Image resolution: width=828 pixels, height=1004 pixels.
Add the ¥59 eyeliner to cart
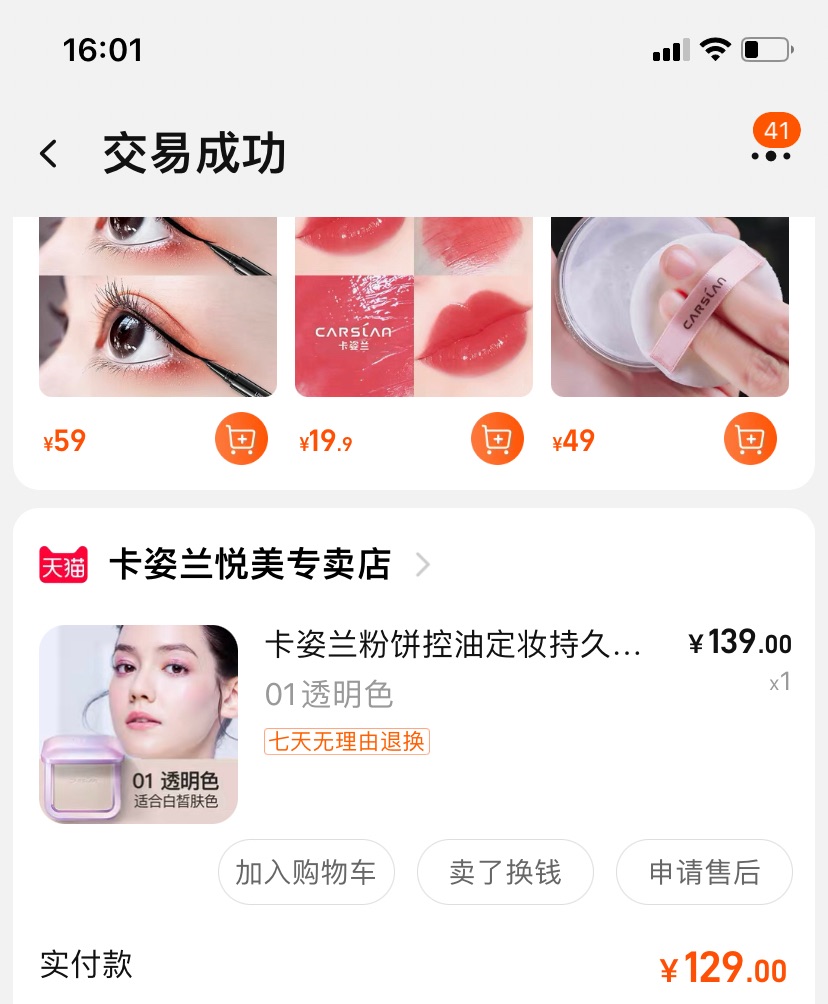point(241,439)
